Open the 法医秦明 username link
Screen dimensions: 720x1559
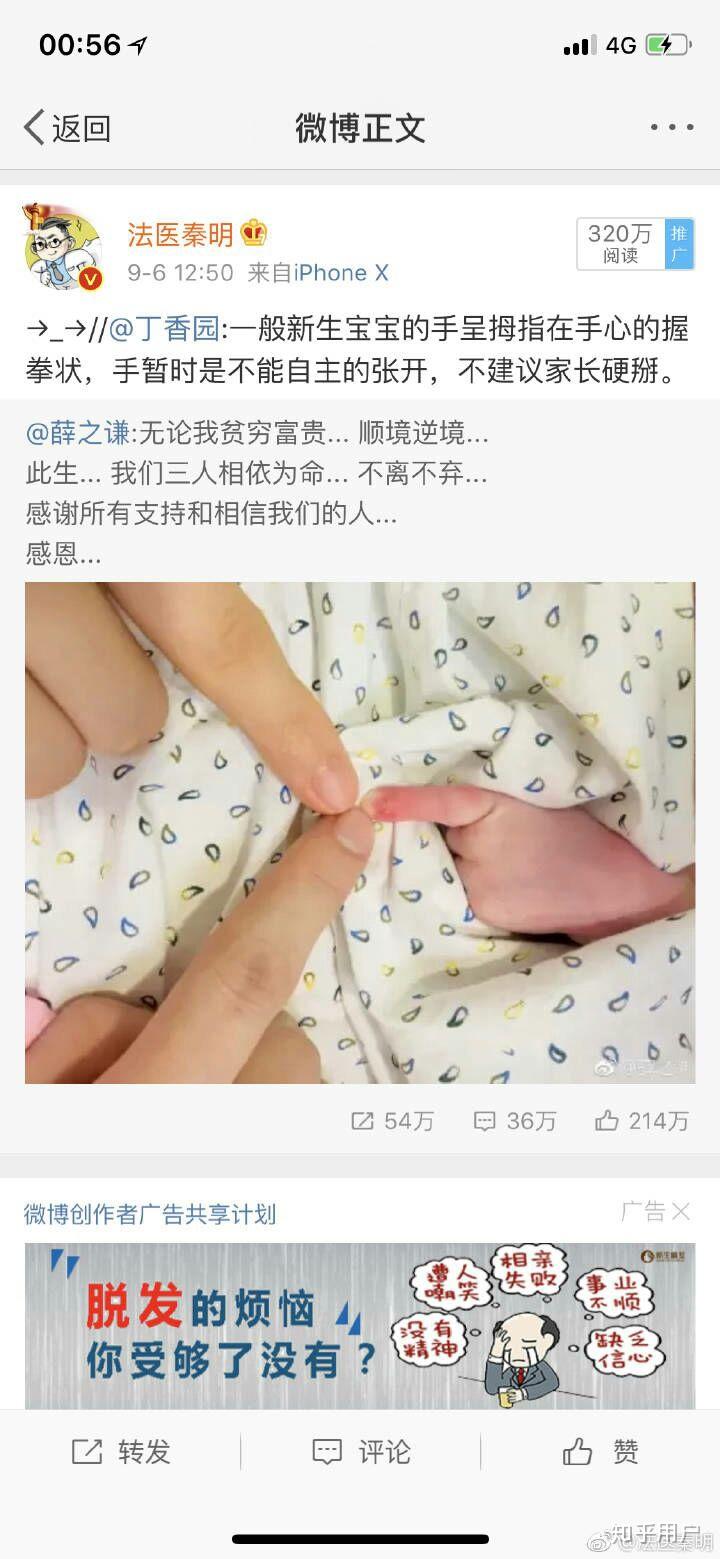click(180, 234)
